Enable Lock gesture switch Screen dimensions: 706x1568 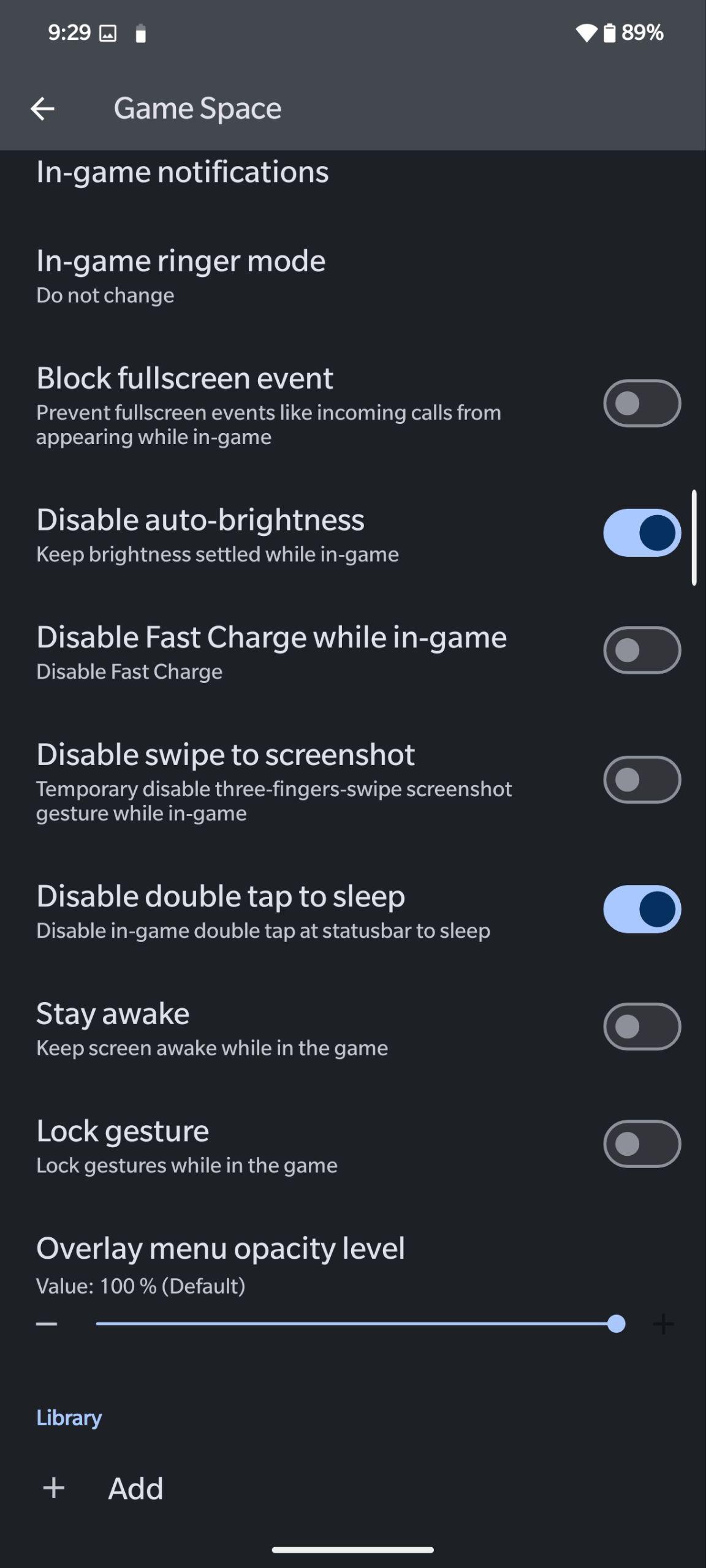(x=642, y=1144)
